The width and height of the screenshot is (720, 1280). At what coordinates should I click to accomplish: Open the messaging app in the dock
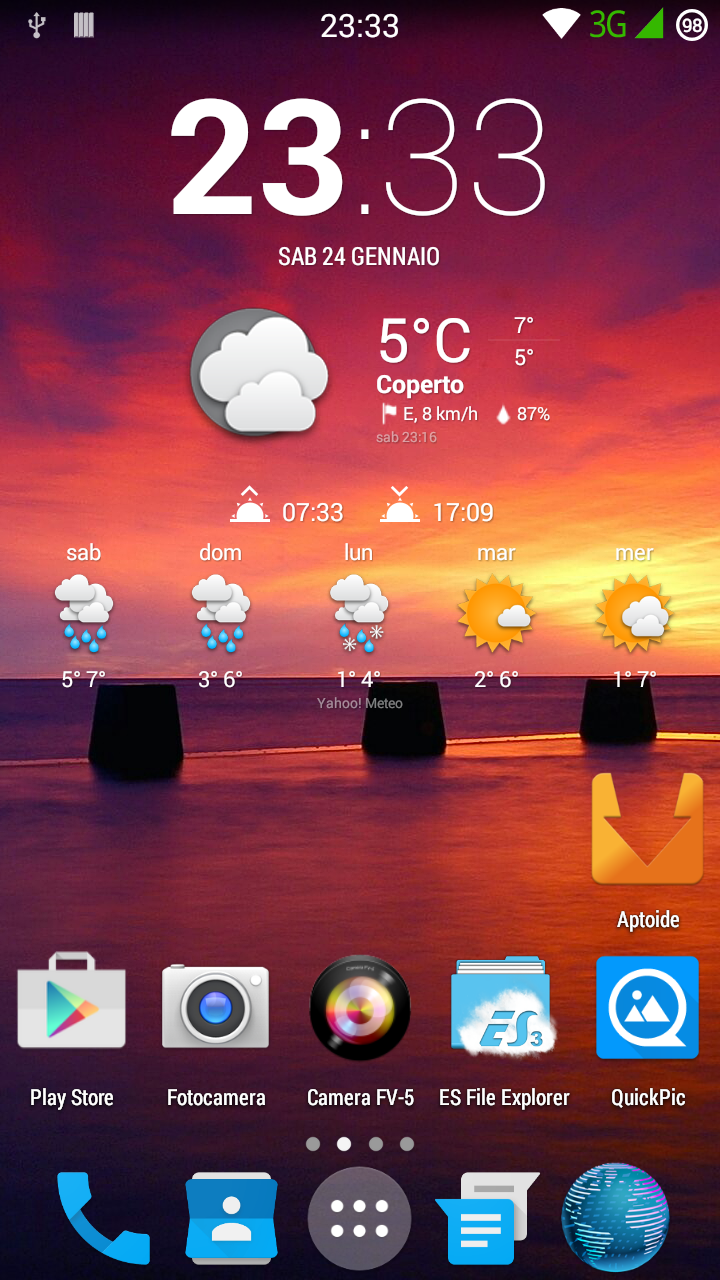(487, 1218)
